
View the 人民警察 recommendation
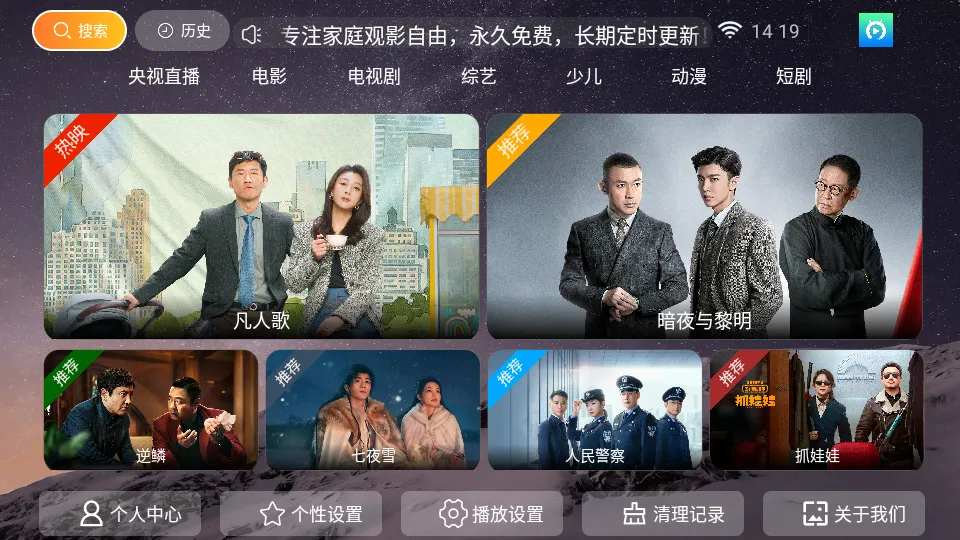595,410
